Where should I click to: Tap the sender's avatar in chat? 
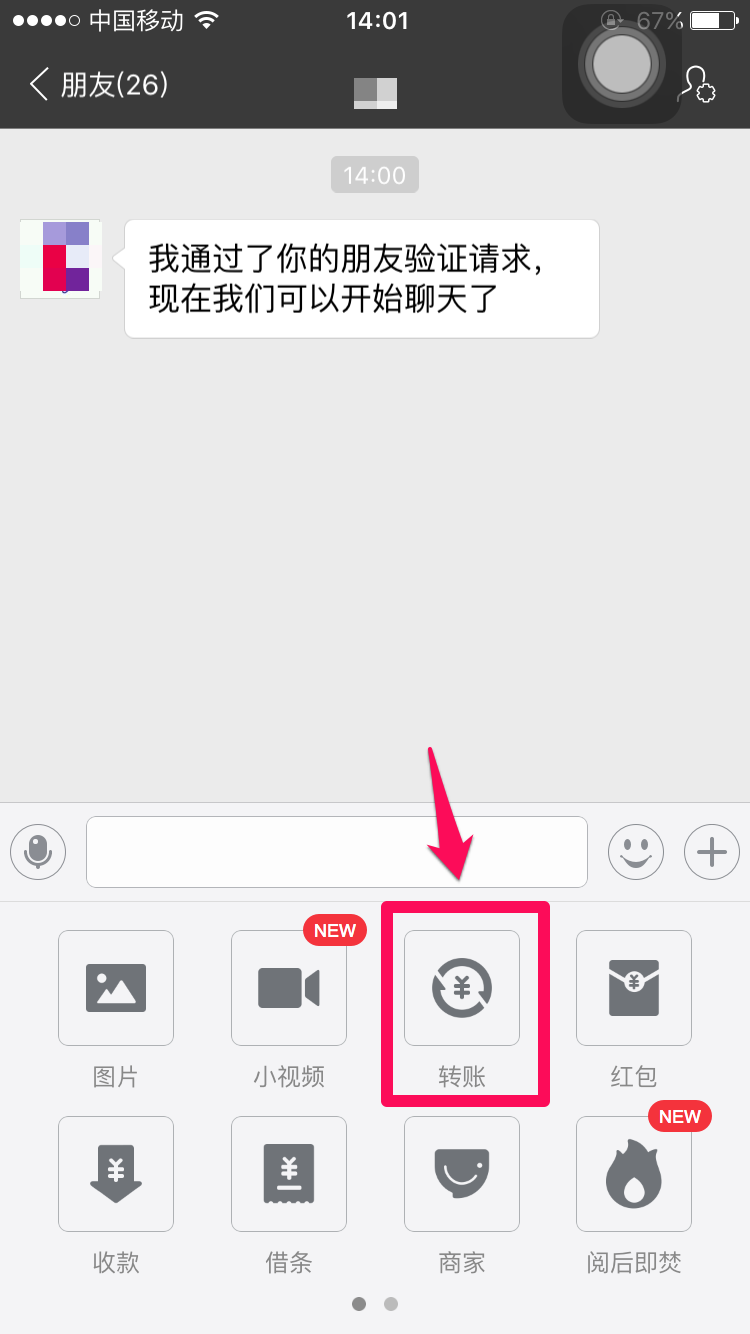point(61,258)
